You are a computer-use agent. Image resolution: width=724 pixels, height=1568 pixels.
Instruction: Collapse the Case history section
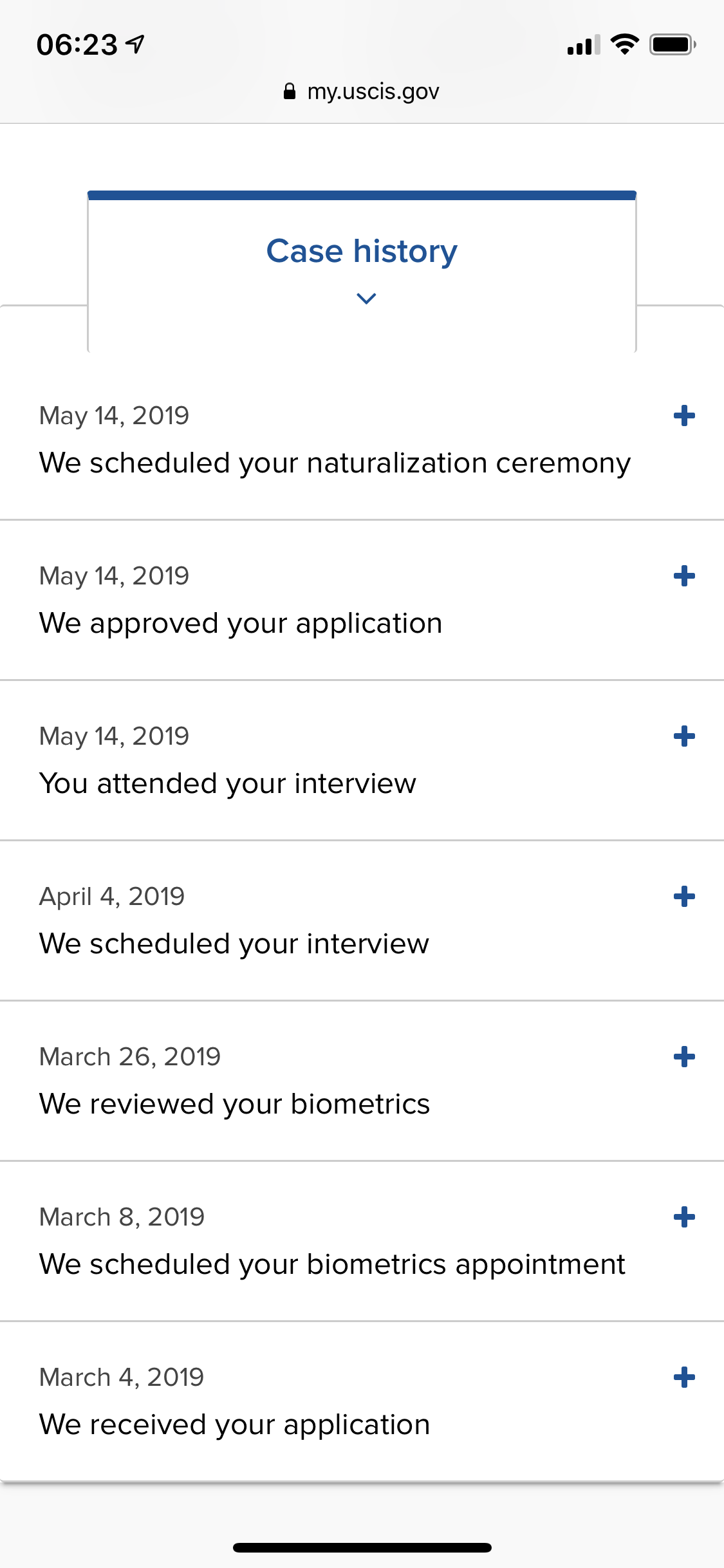tap(362, 270)
